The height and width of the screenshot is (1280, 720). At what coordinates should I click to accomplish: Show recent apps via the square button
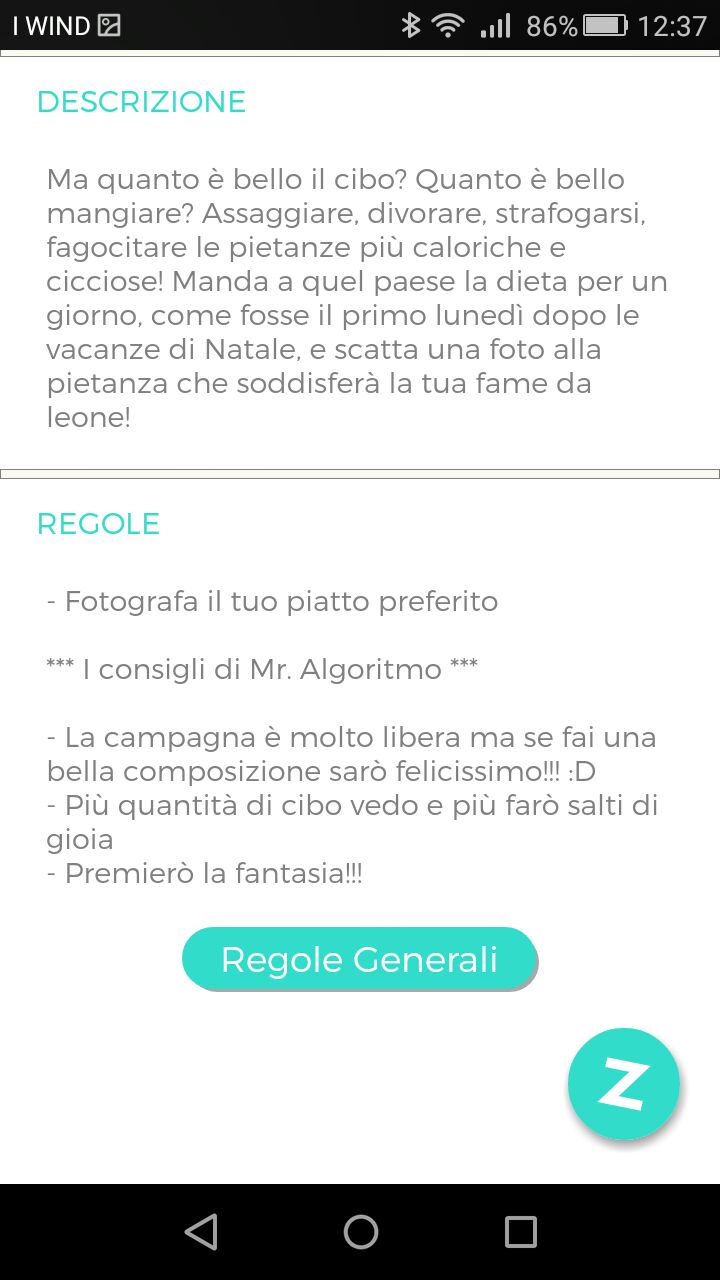coord(520,1232)
